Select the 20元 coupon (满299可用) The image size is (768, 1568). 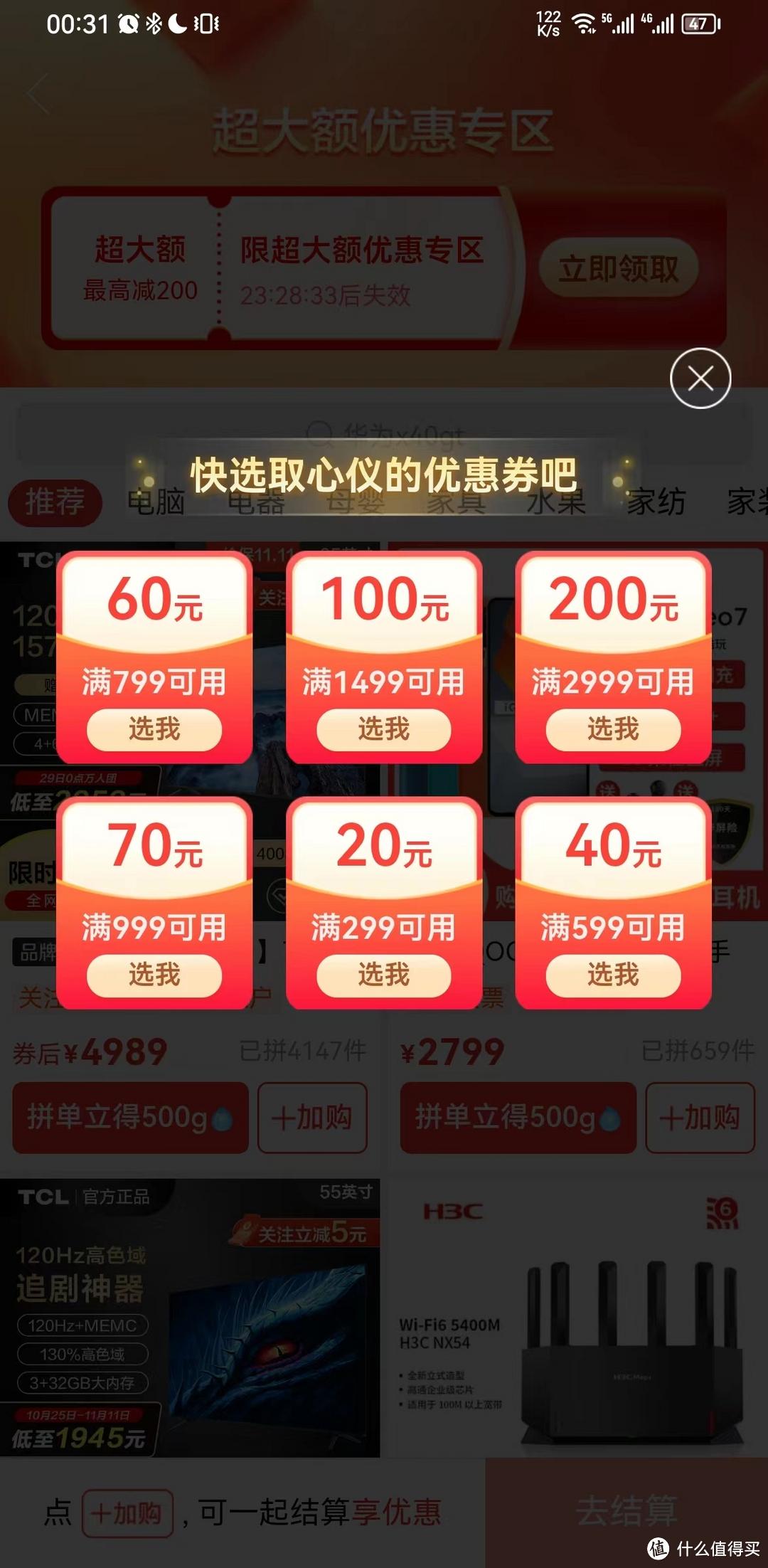[x=383, y=975]
